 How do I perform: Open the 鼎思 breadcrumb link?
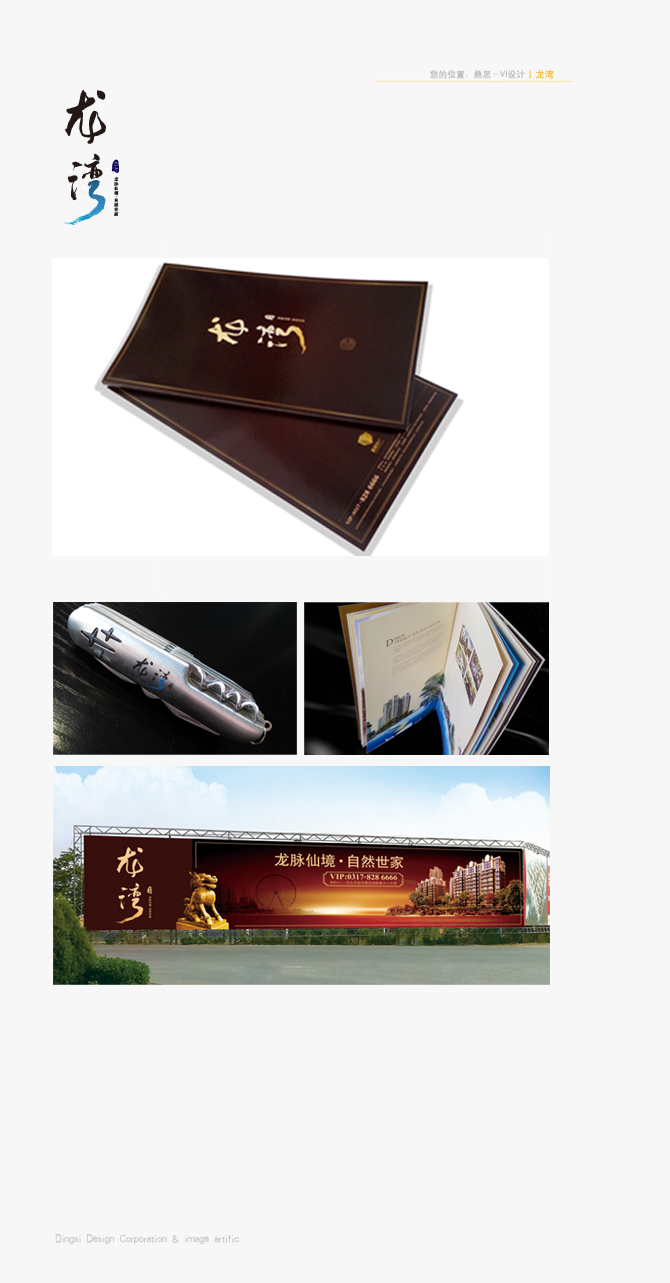click(483, 74)
